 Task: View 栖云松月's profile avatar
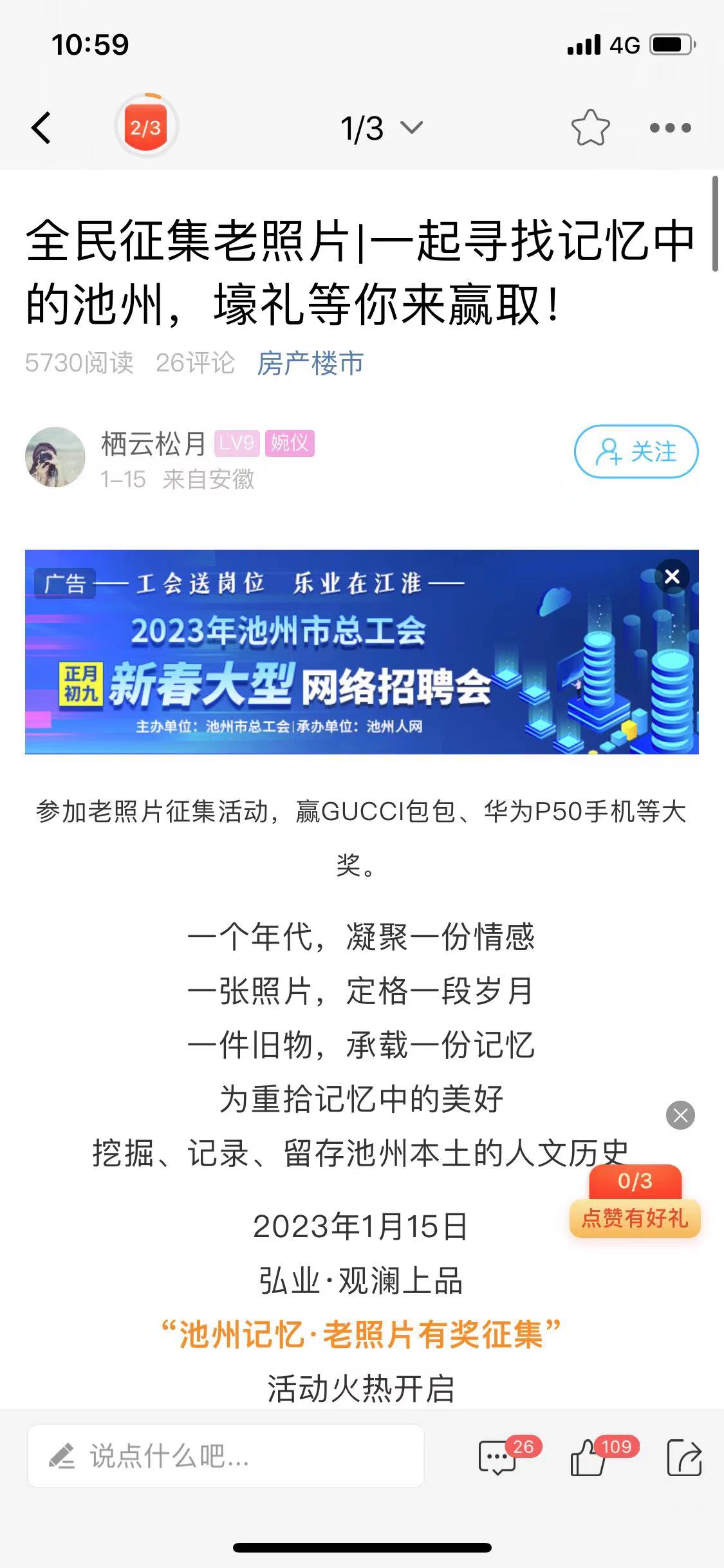55,457
